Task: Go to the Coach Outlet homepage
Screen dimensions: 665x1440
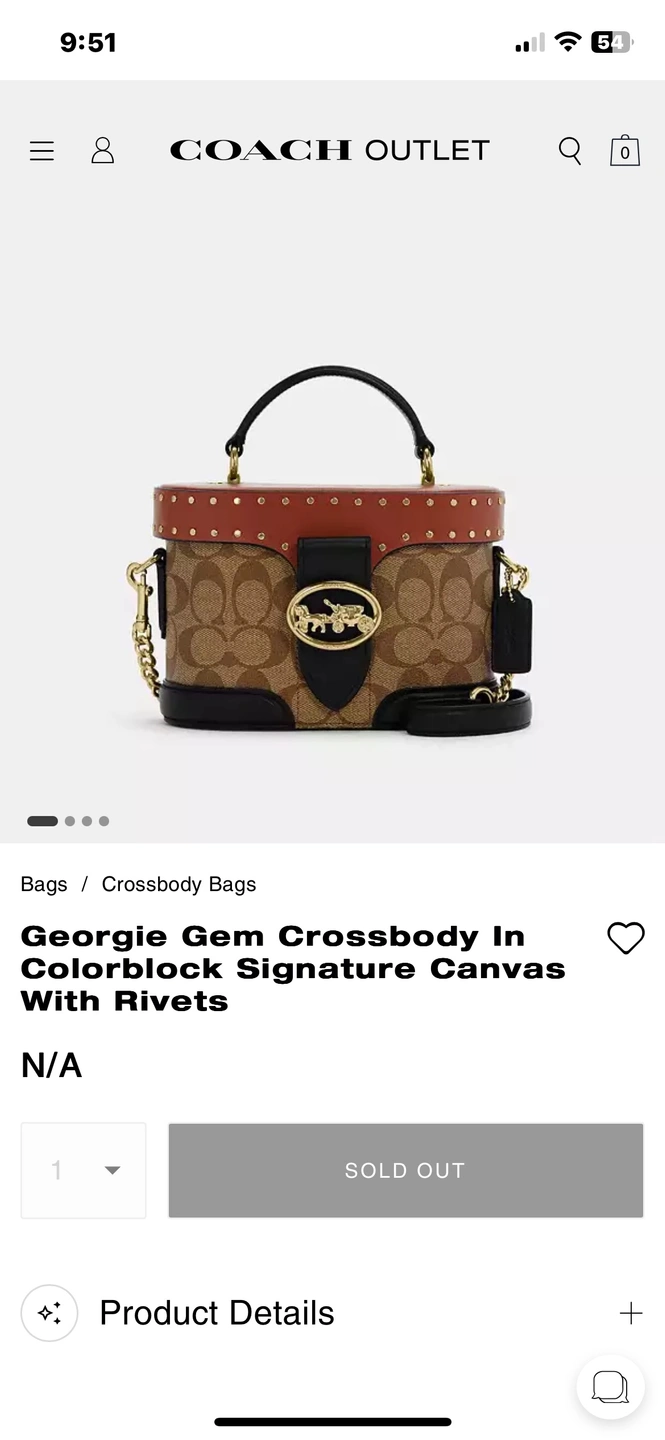Action: coord(330,151)
